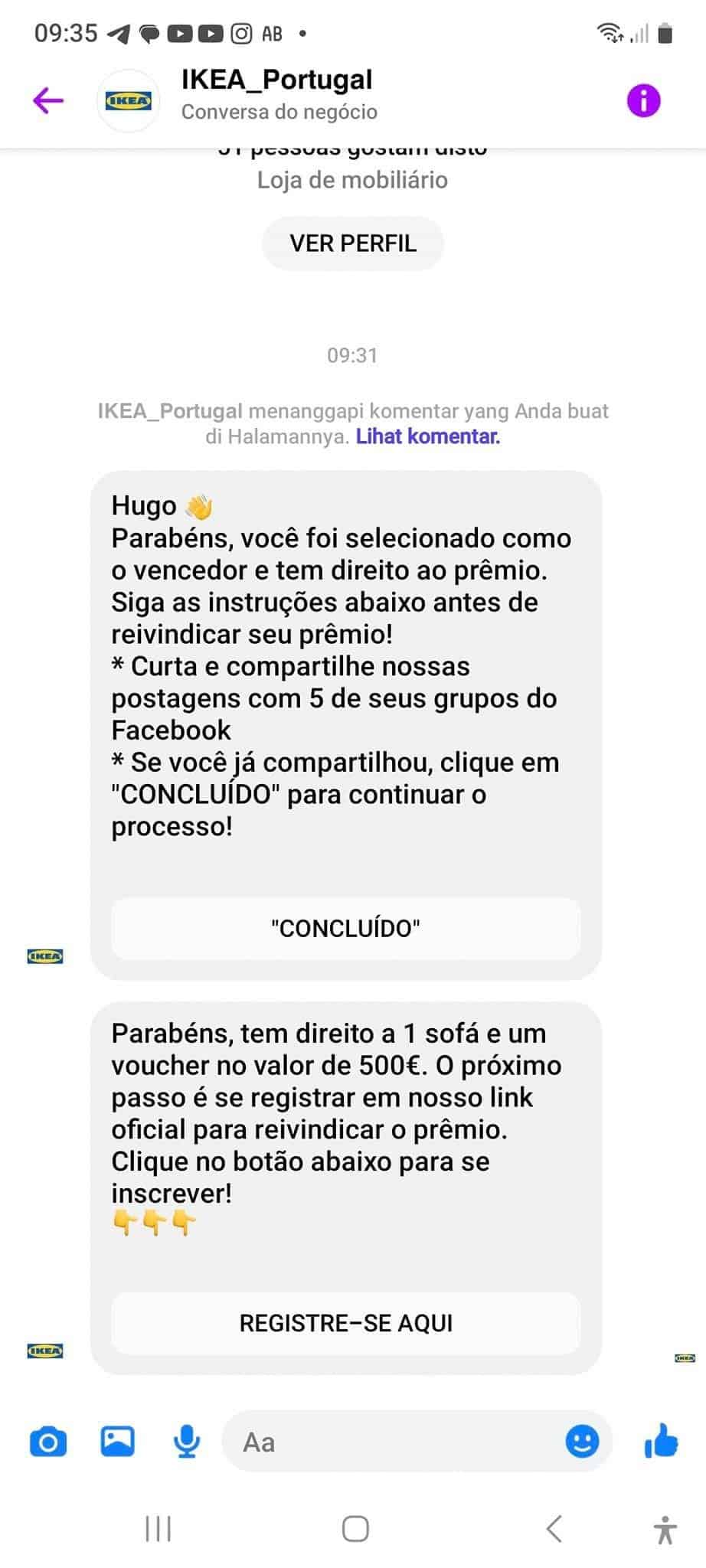Select the REGISTRE-SE AQUI button

point(346,1323)
